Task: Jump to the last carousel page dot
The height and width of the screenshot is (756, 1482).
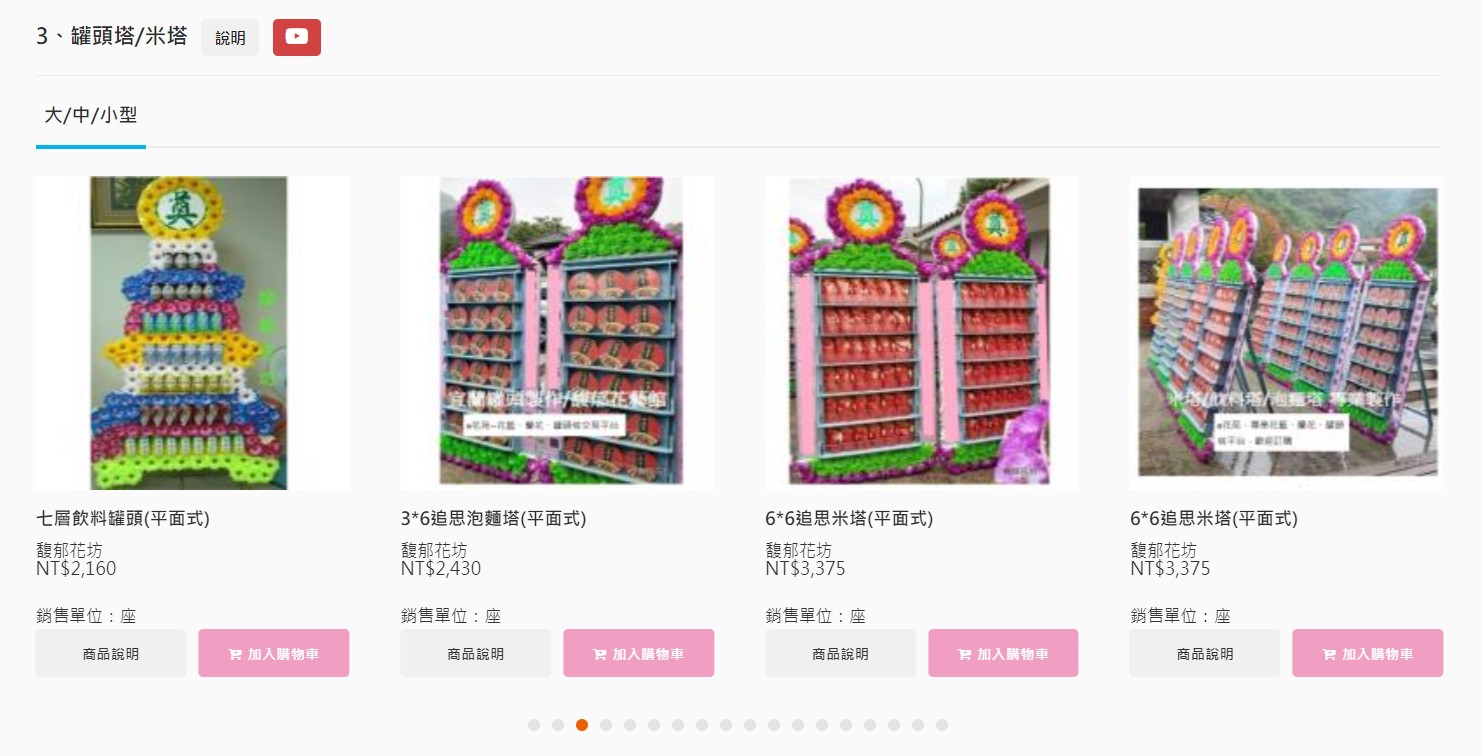Action: (942, 725)
